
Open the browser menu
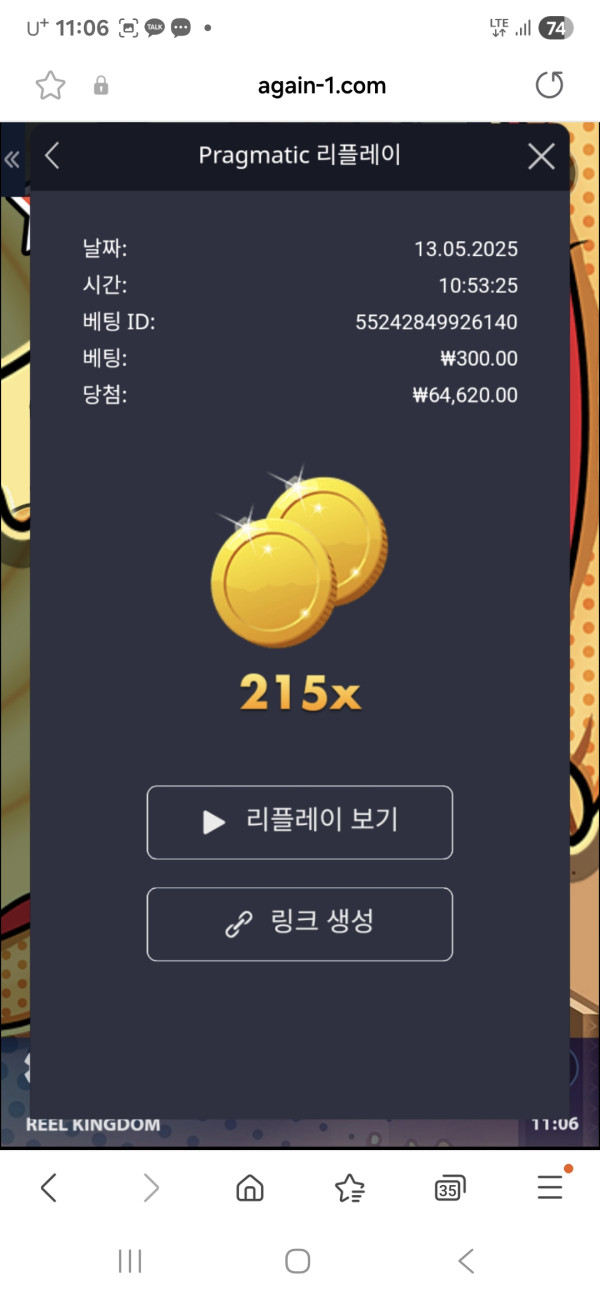(x=550, y=1188)
